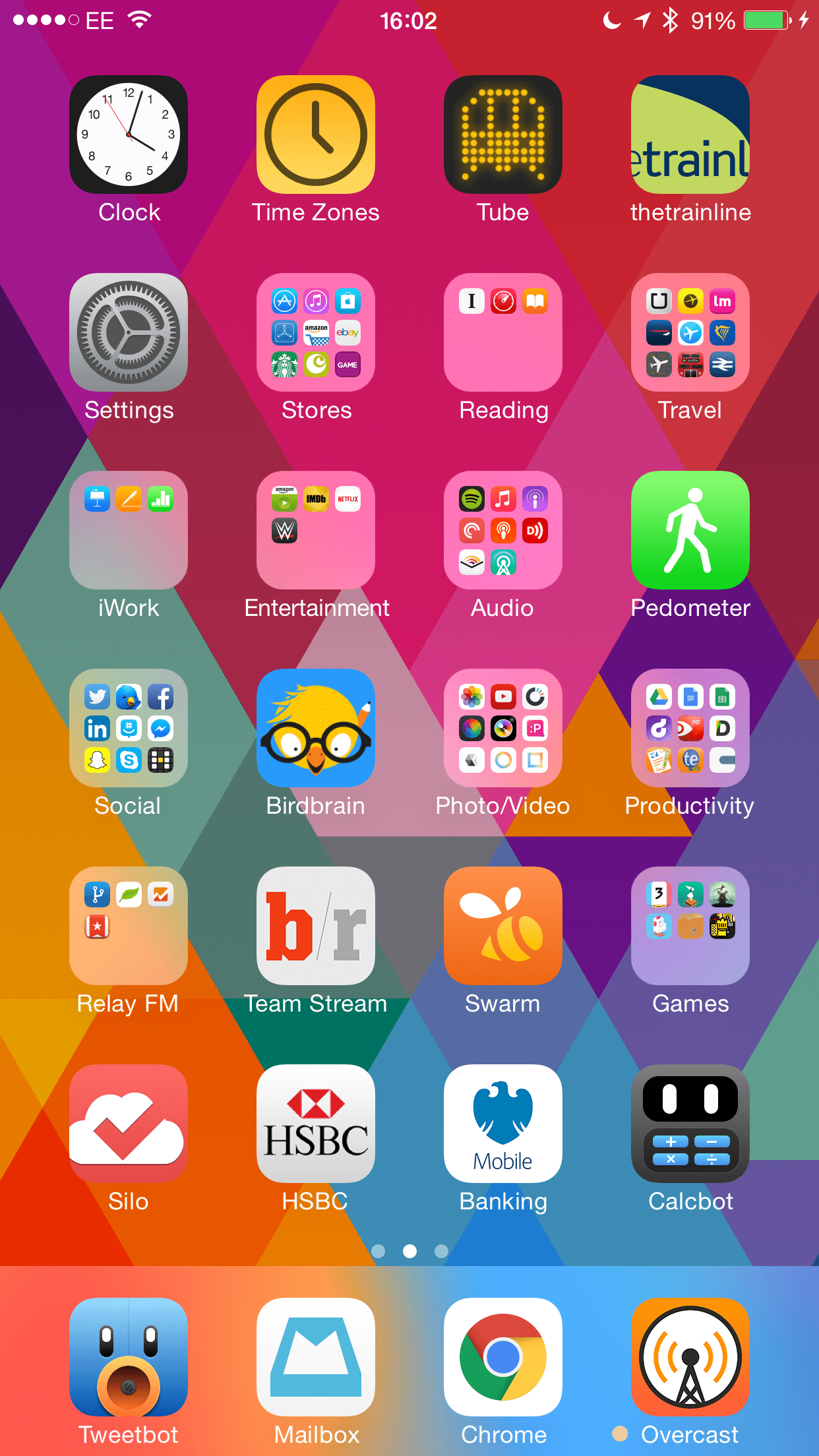The image size is (819, 1456).
Task: Launch thetrainline app
Action: pyautogui.click(x=690, y=135)
